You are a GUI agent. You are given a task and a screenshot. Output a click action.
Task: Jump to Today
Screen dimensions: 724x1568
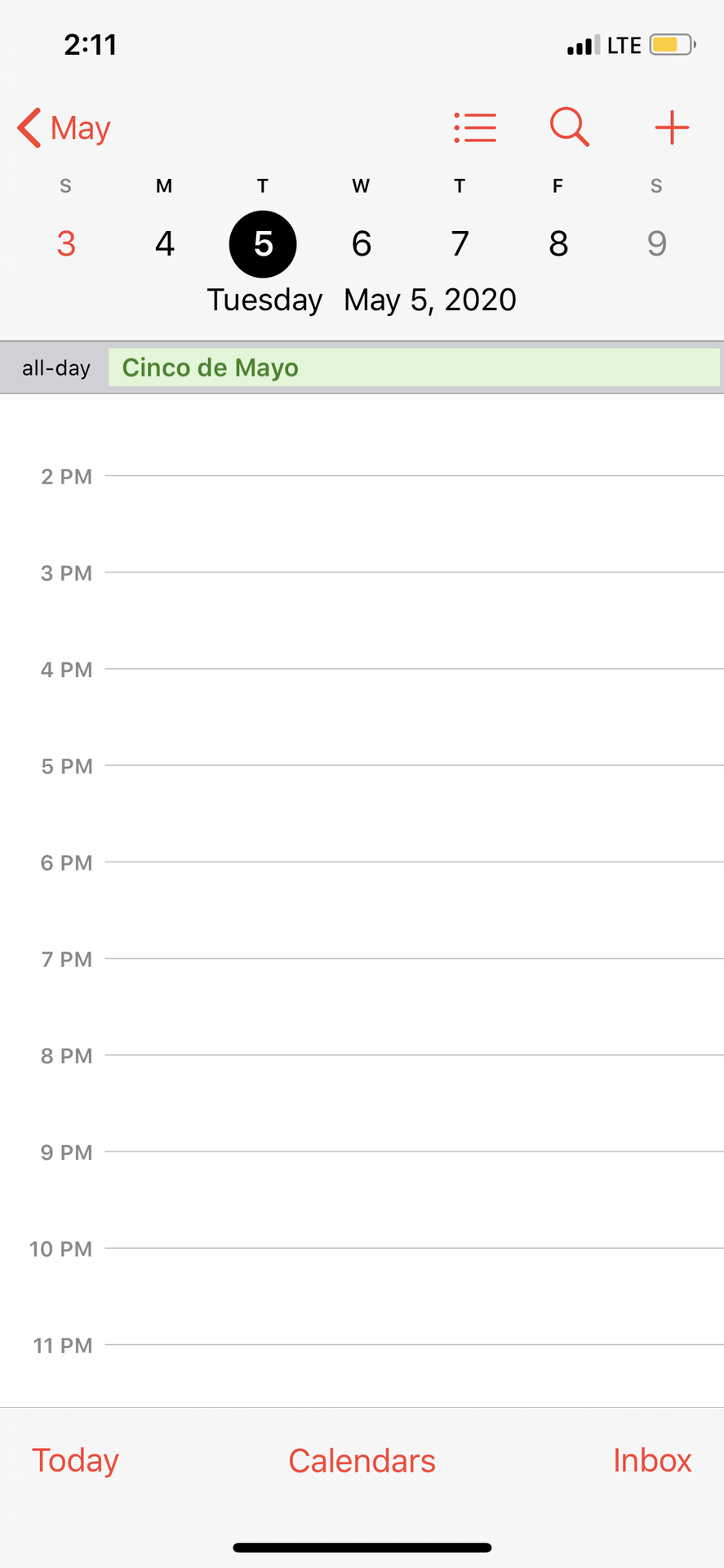(x=75, y=1460)
